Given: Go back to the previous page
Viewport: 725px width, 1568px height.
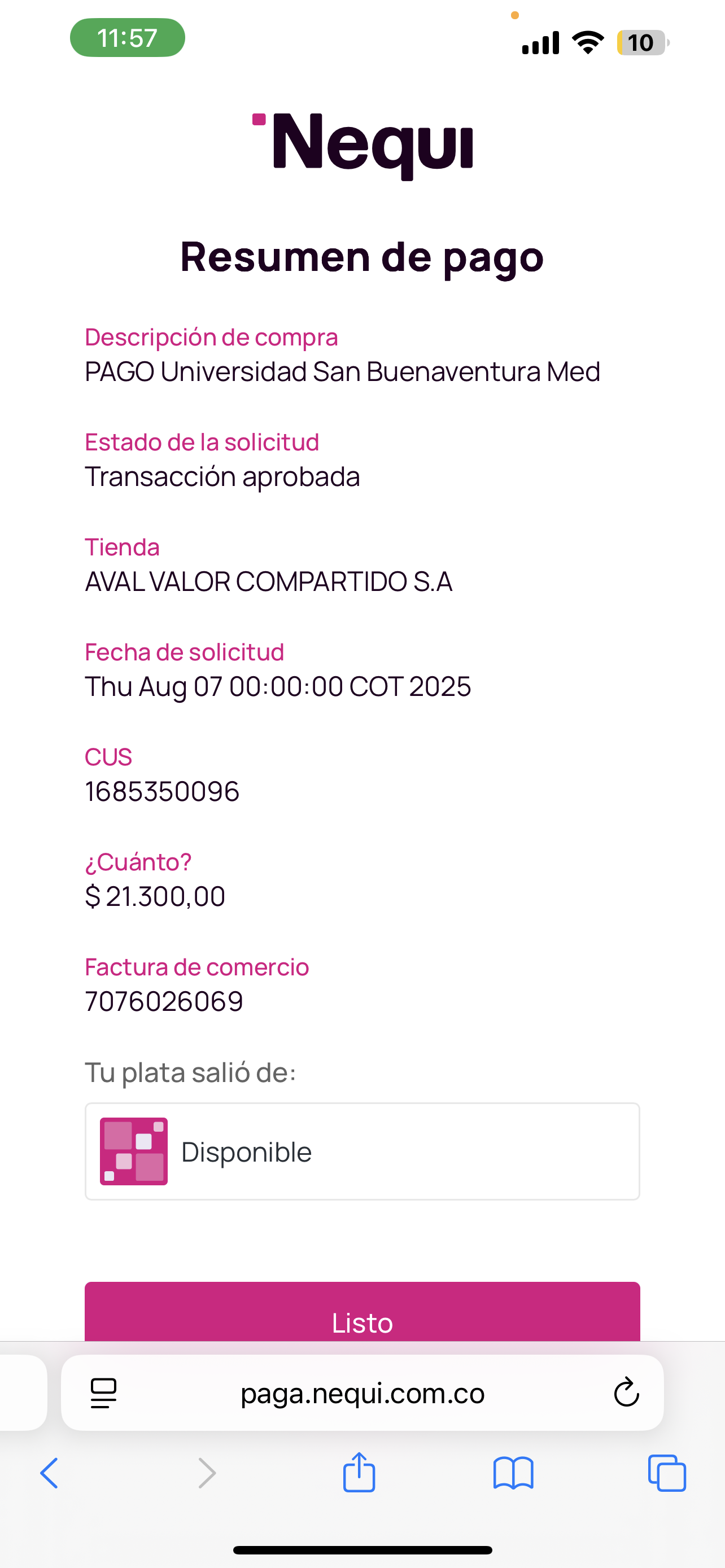Looking at the screenshot, I should coord(49,1474).
